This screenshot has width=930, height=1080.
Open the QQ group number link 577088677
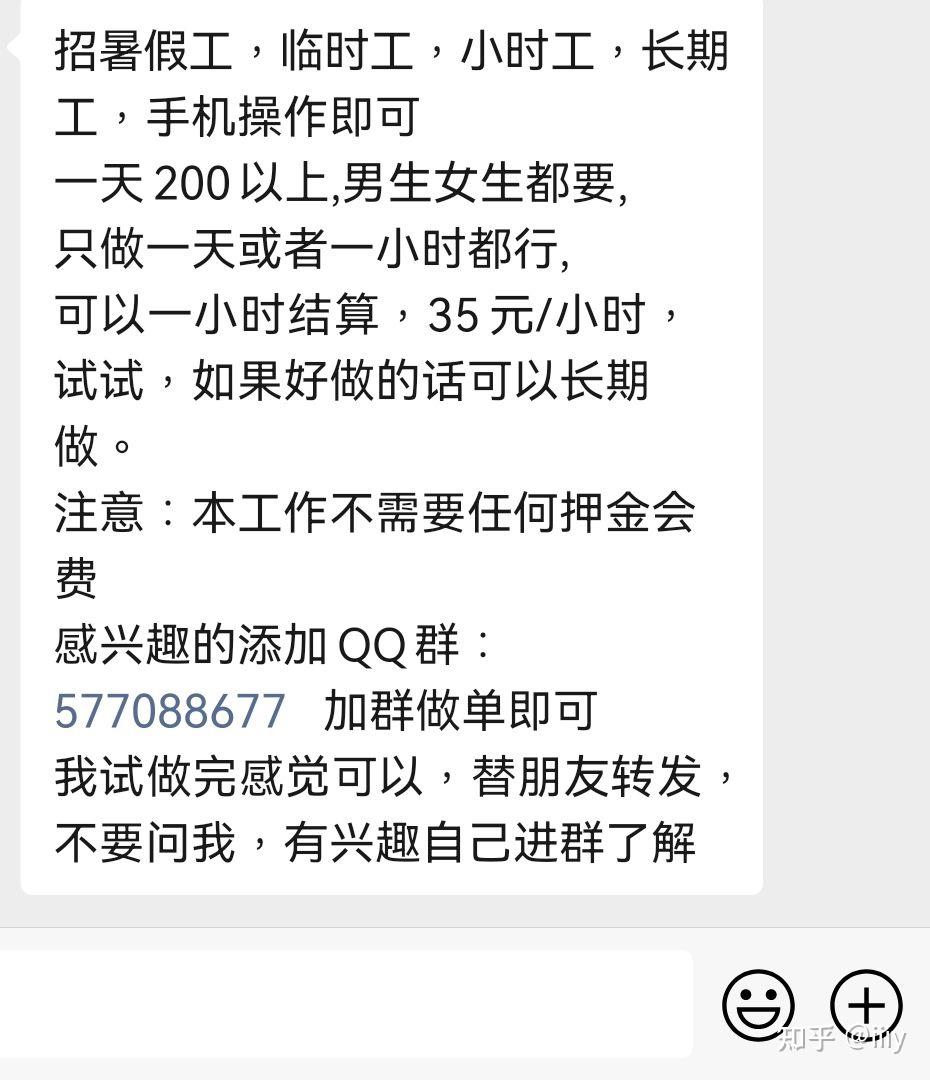170,711
